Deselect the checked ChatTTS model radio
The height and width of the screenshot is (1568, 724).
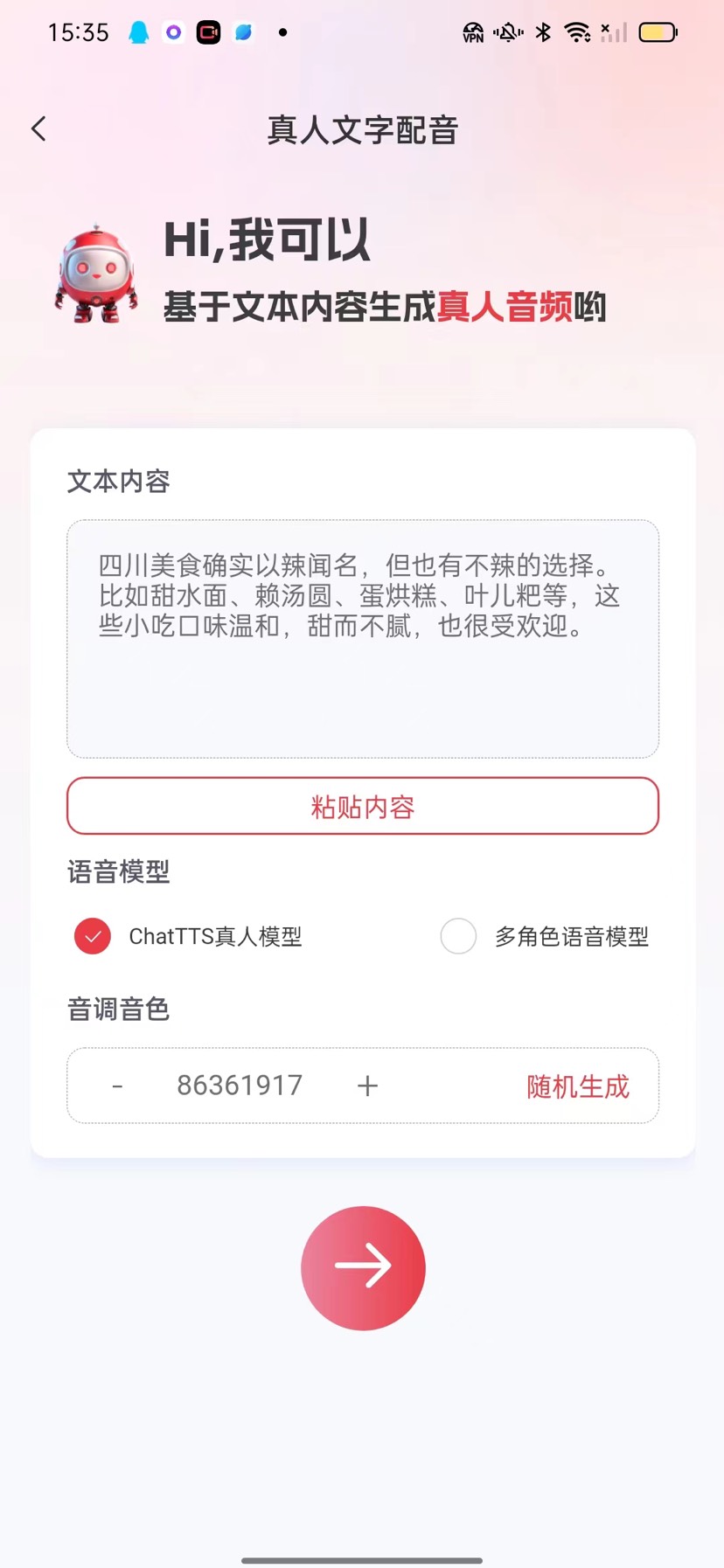tap(92, 936)
